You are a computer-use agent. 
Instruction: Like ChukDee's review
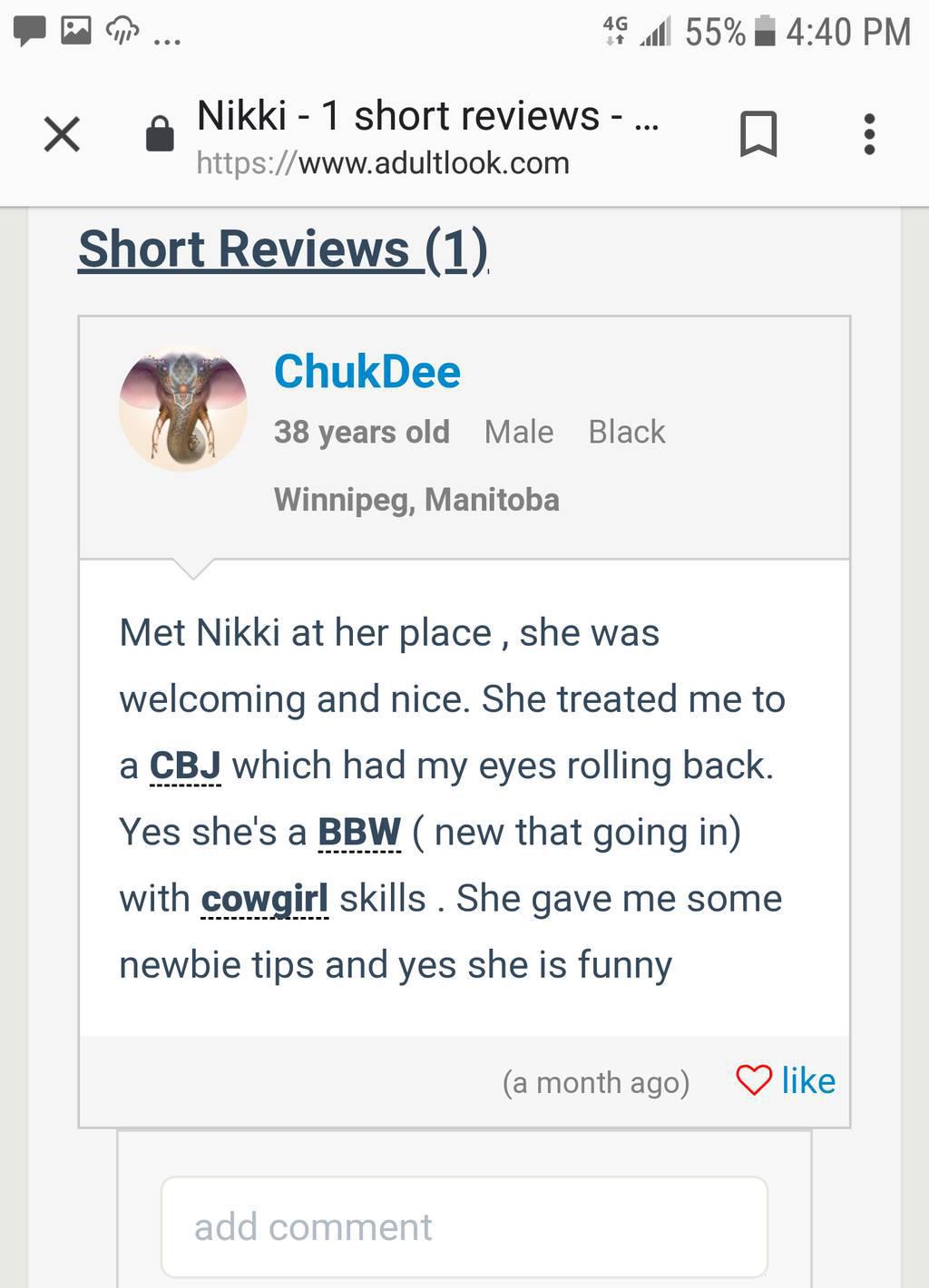pos(786,1080)
